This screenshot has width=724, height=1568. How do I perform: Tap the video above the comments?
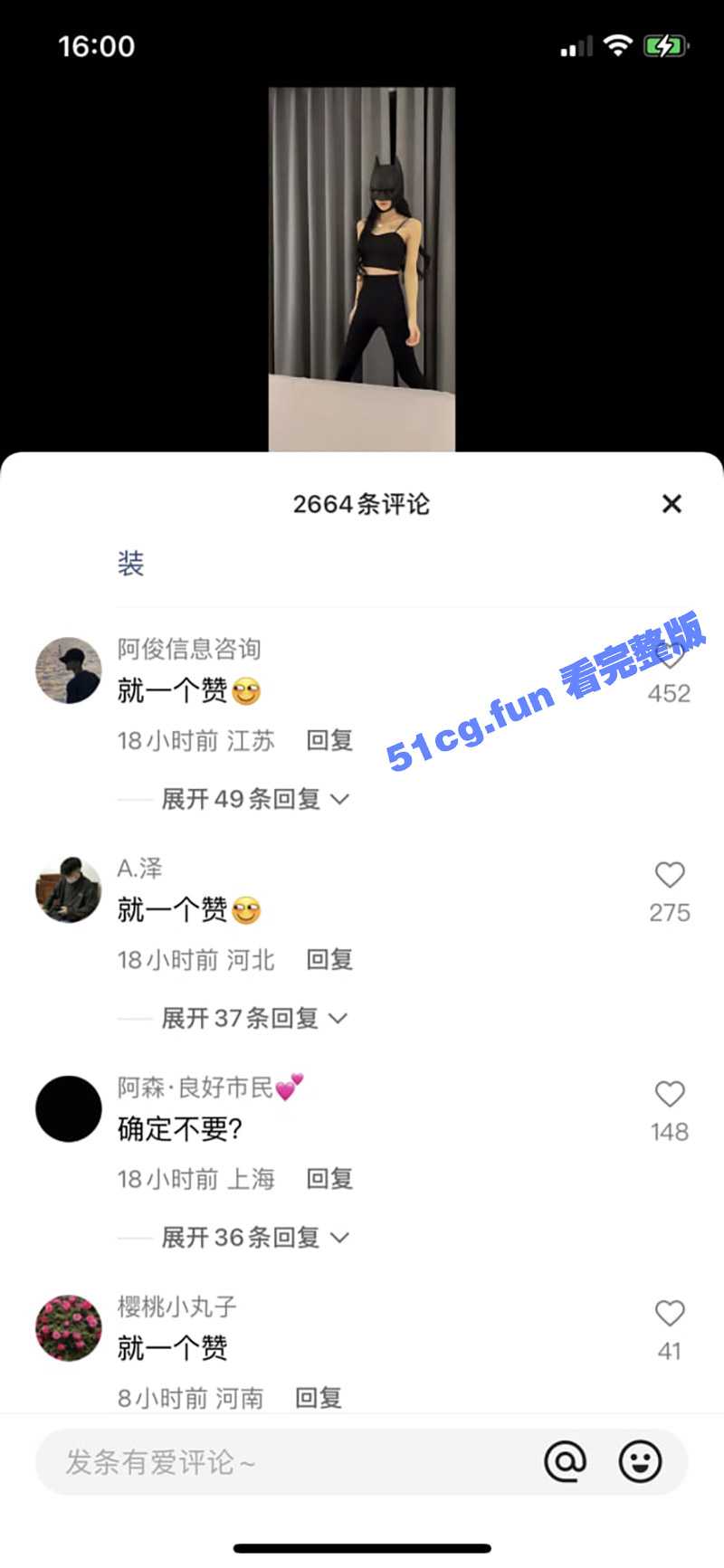(362, 270)
